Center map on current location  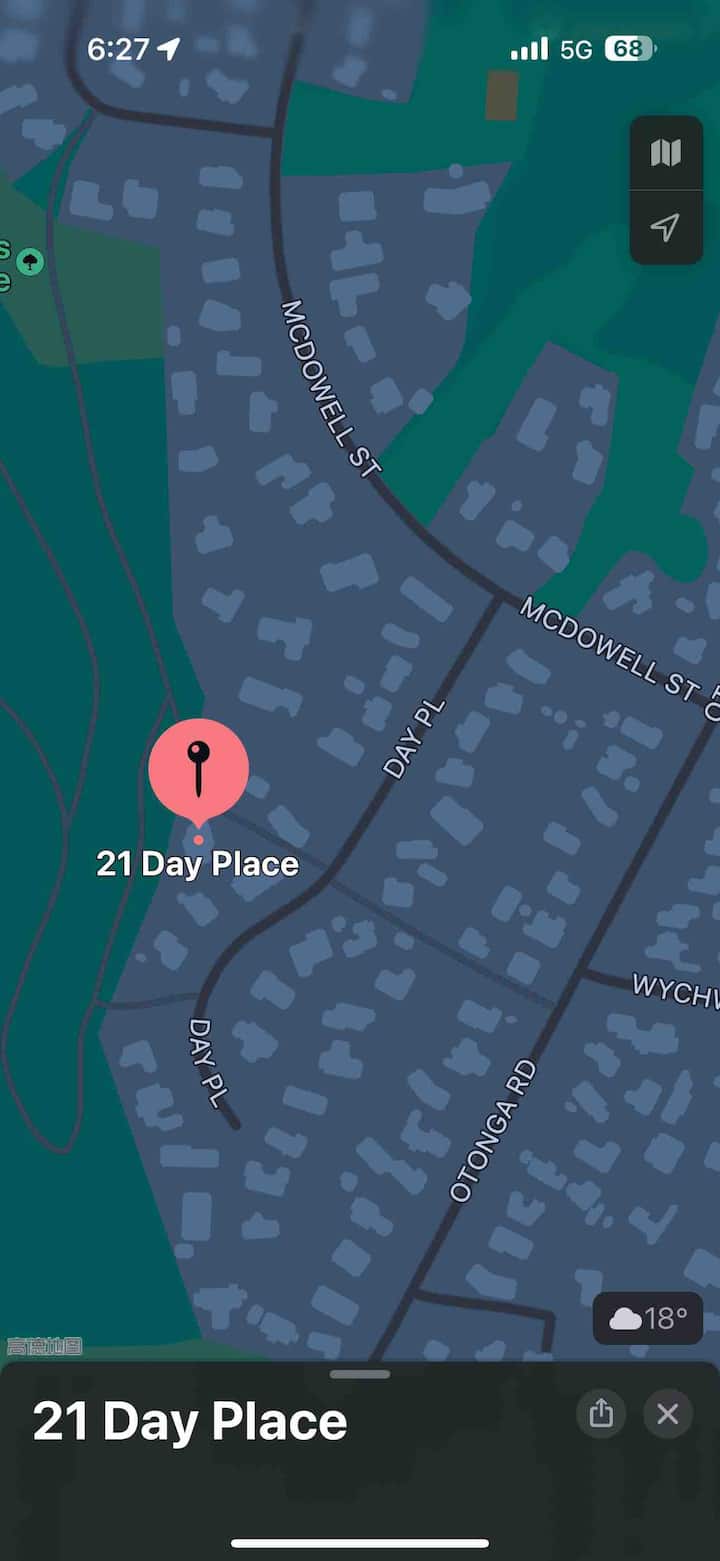665,228
